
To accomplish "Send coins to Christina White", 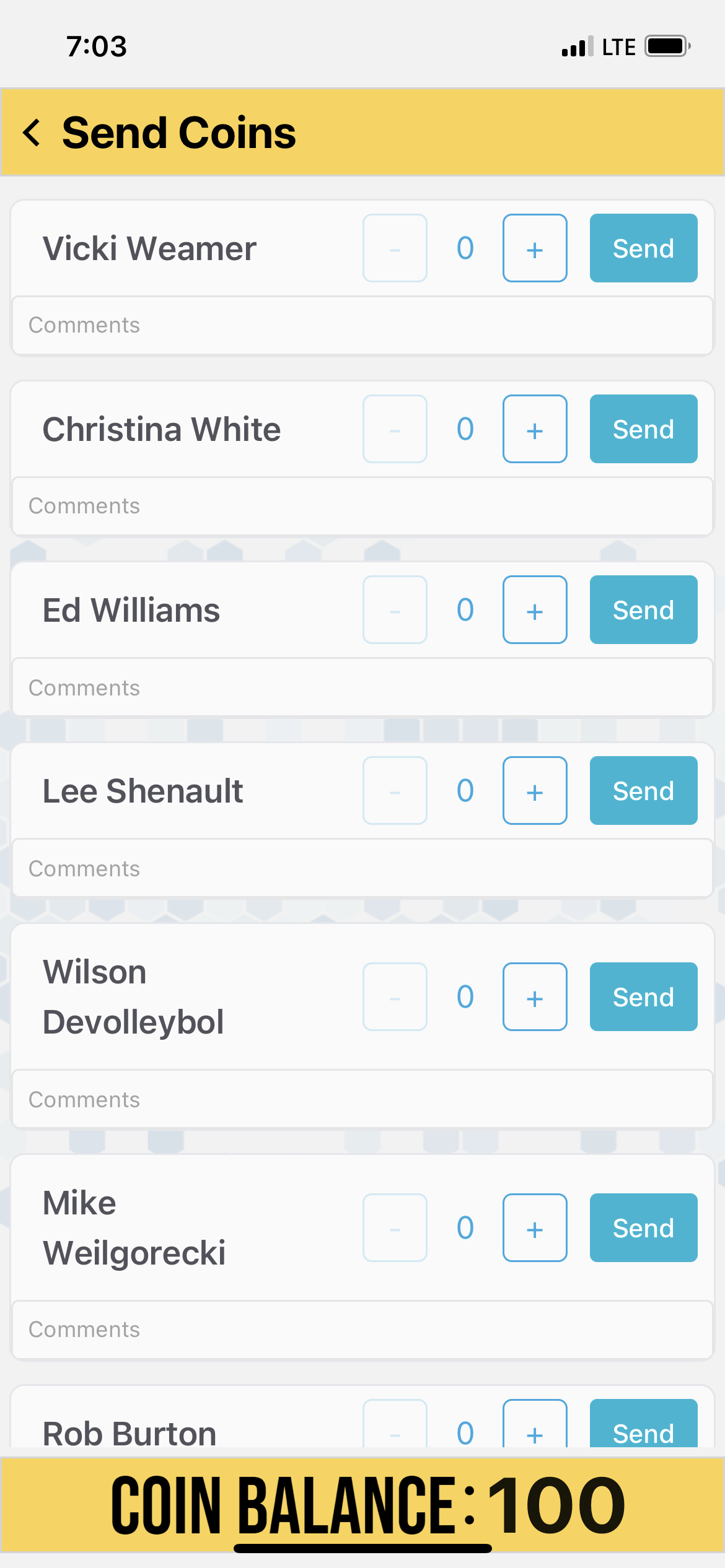I will tap(643, 429).
